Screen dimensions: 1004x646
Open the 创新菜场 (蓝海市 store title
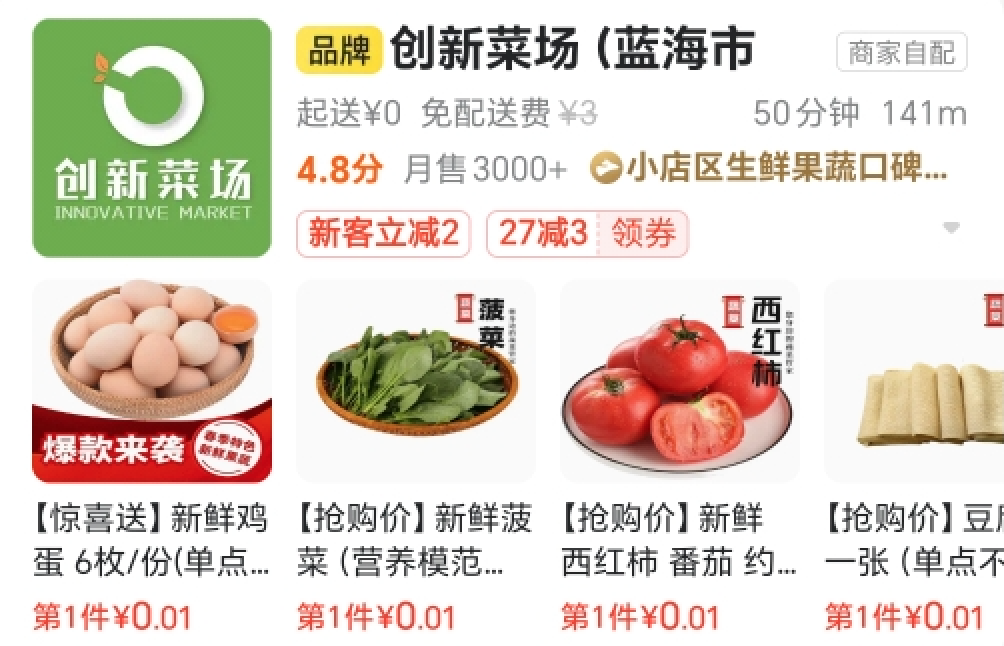pos(572,50)
